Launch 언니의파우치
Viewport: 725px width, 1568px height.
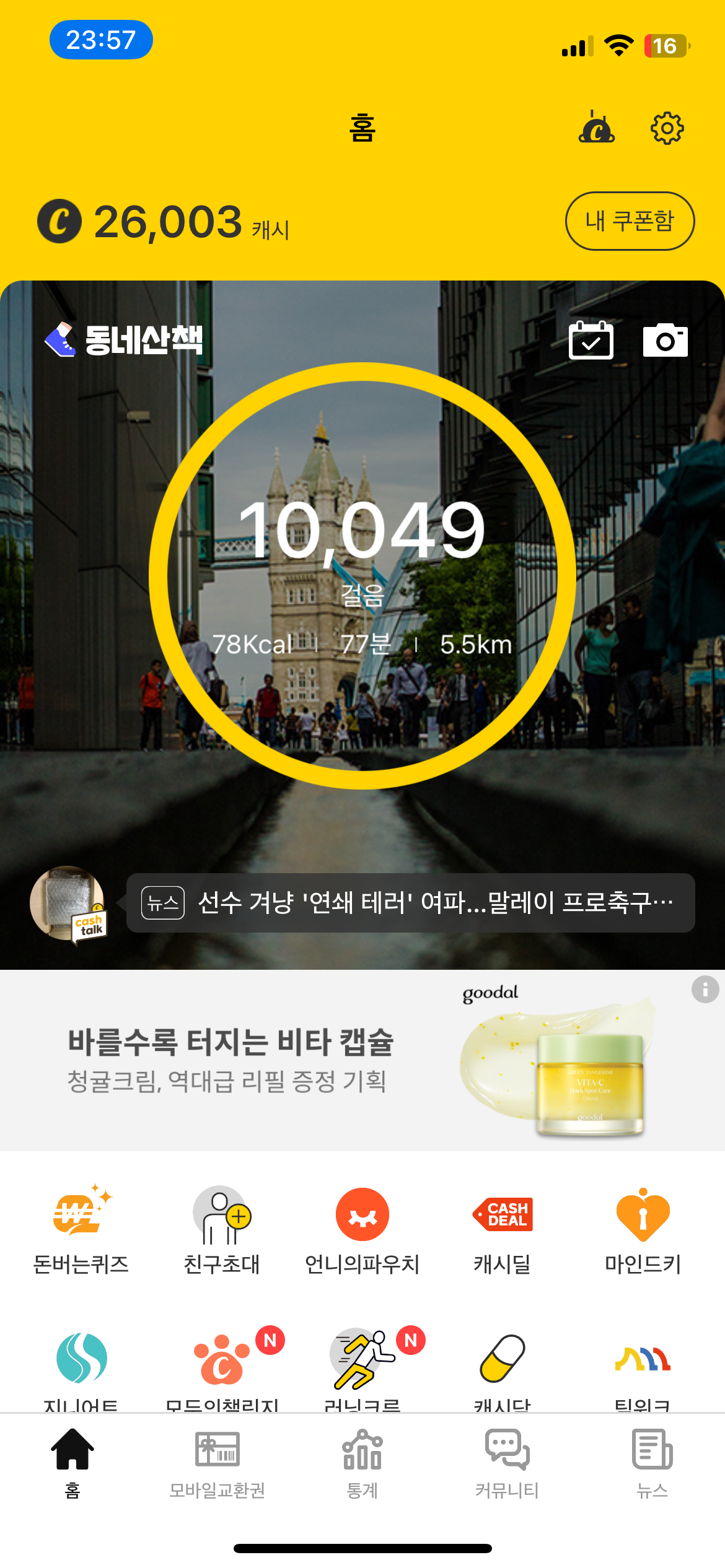(x=362, y=1230)
